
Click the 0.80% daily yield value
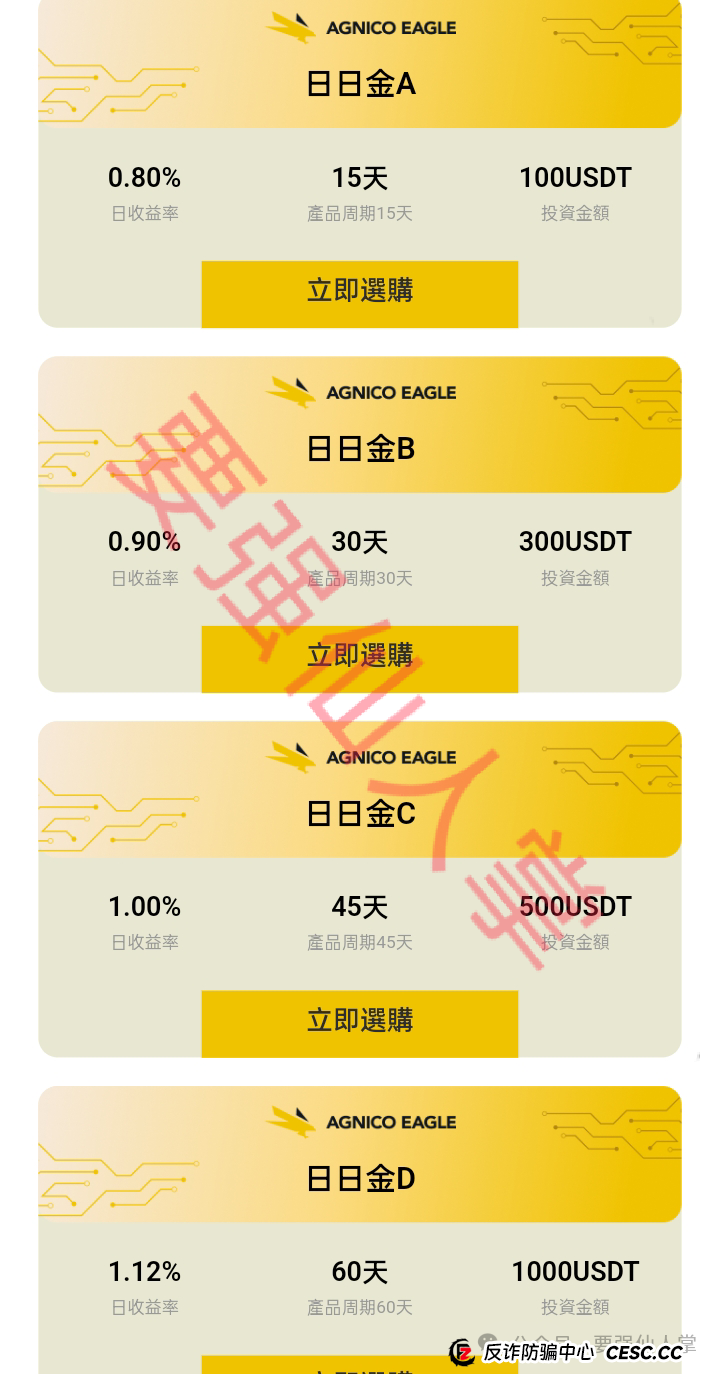144,178
